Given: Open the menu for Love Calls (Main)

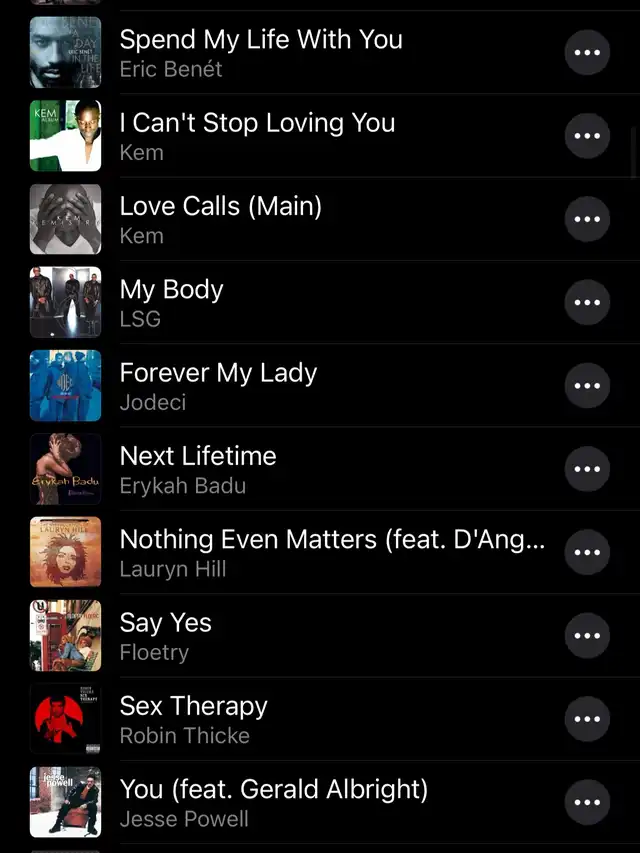Looking at the screenshot, I should [x=587, y=219].
